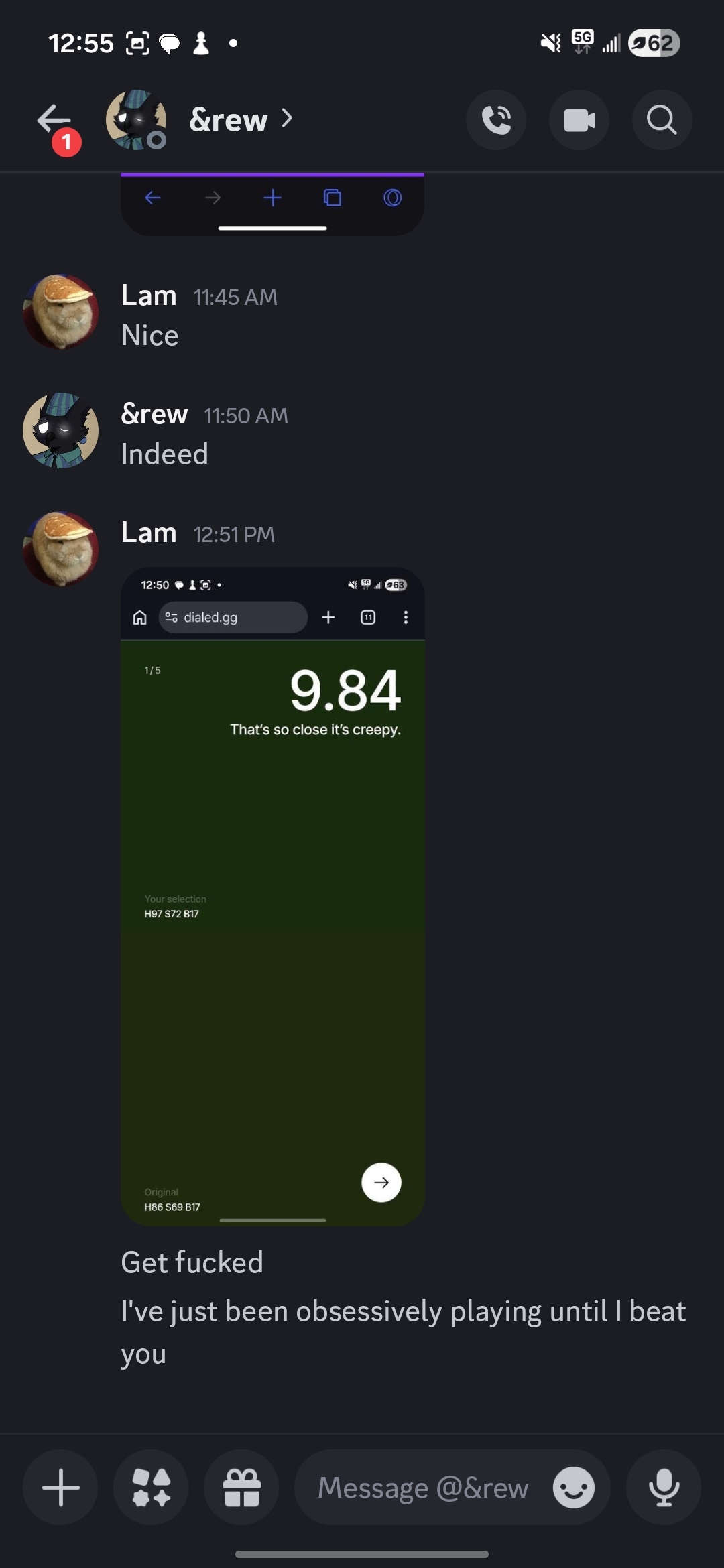Viewport: 724px width, 1568px height.
Task: Open the gift icon
Action: click(x=241, y=1488)
